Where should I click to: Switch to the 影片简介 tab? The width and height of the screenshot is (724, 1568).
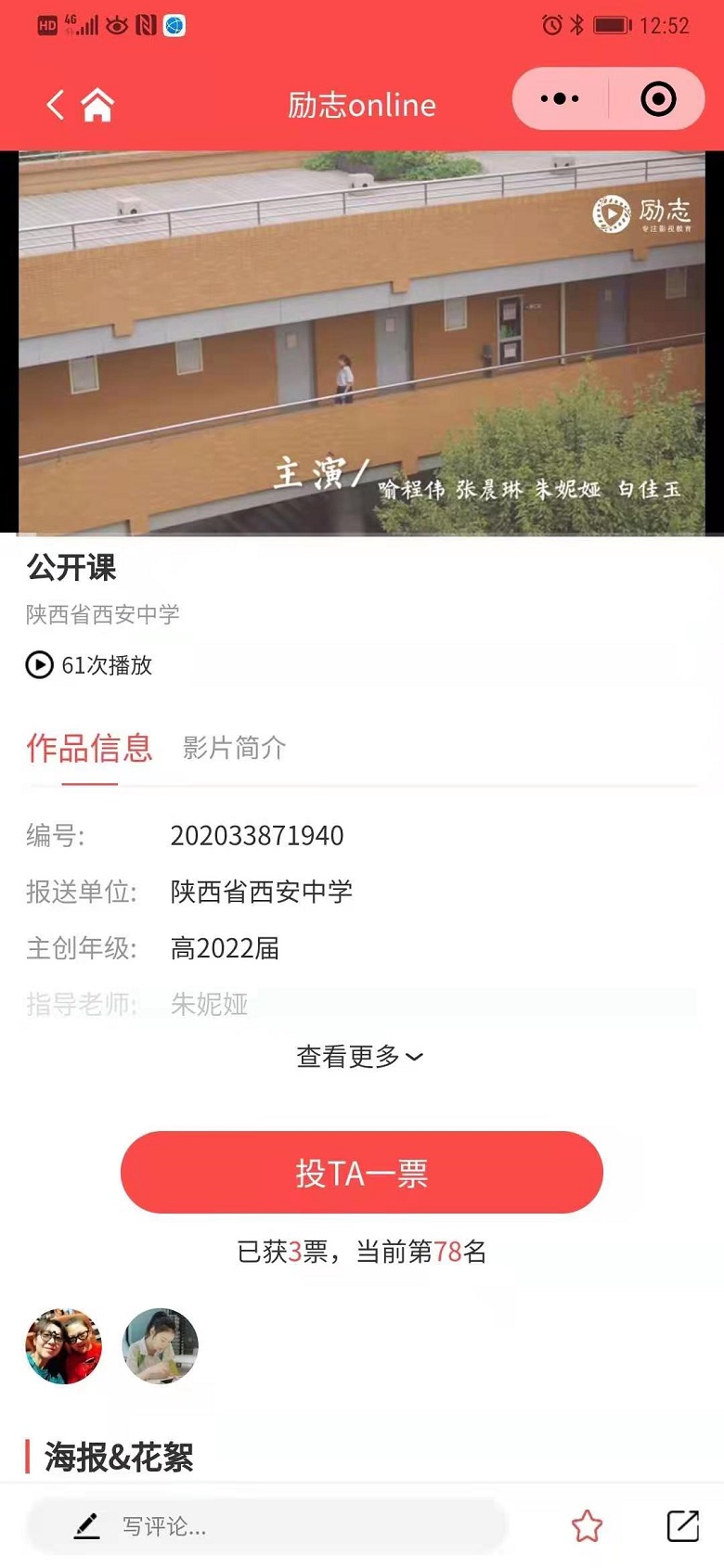point(235,748)
